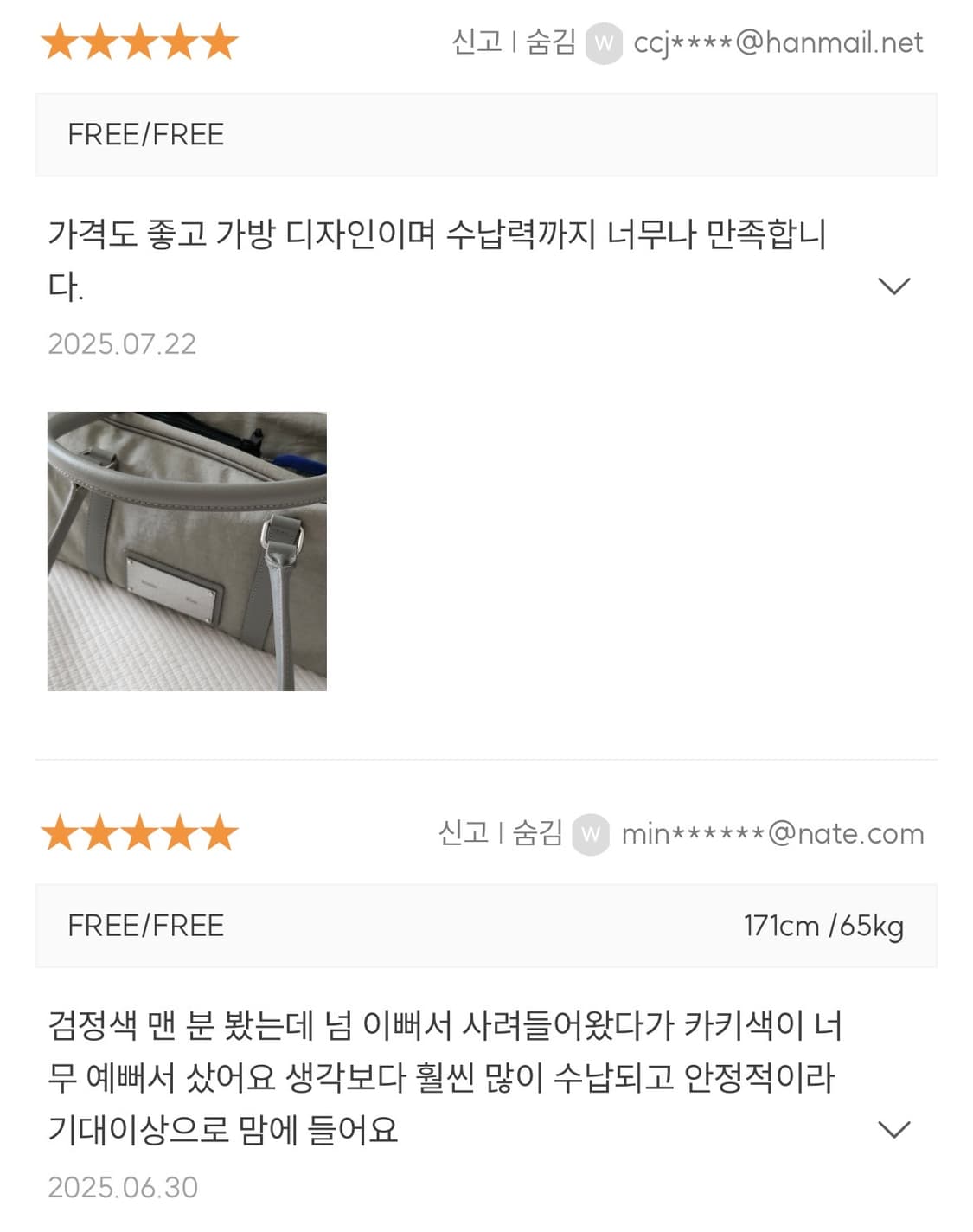Click the first star in the top review rating
The width and height of the screenshot is (973, 1232).
(x=61, y=42)
